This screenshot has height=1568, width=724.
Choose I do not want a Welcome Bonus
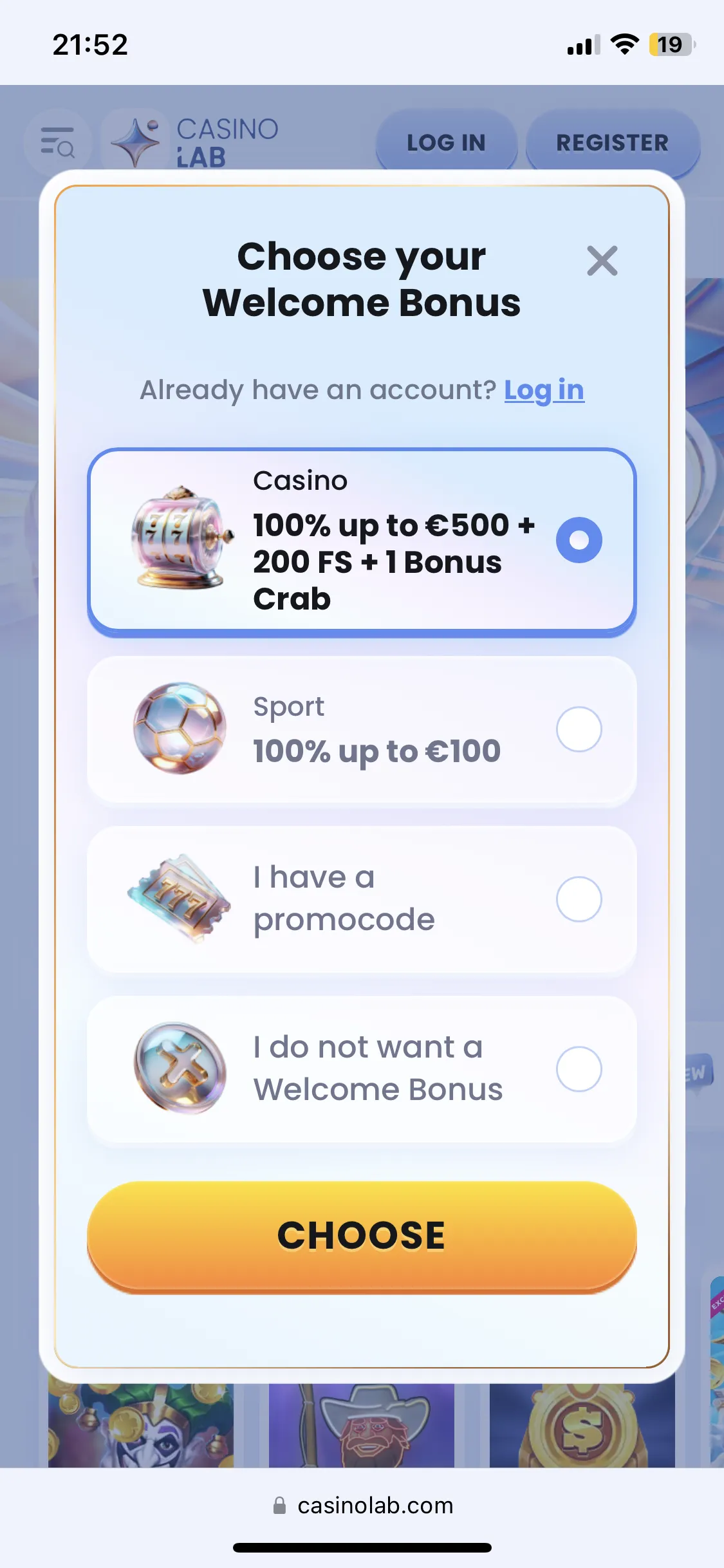coord(579,1069)
